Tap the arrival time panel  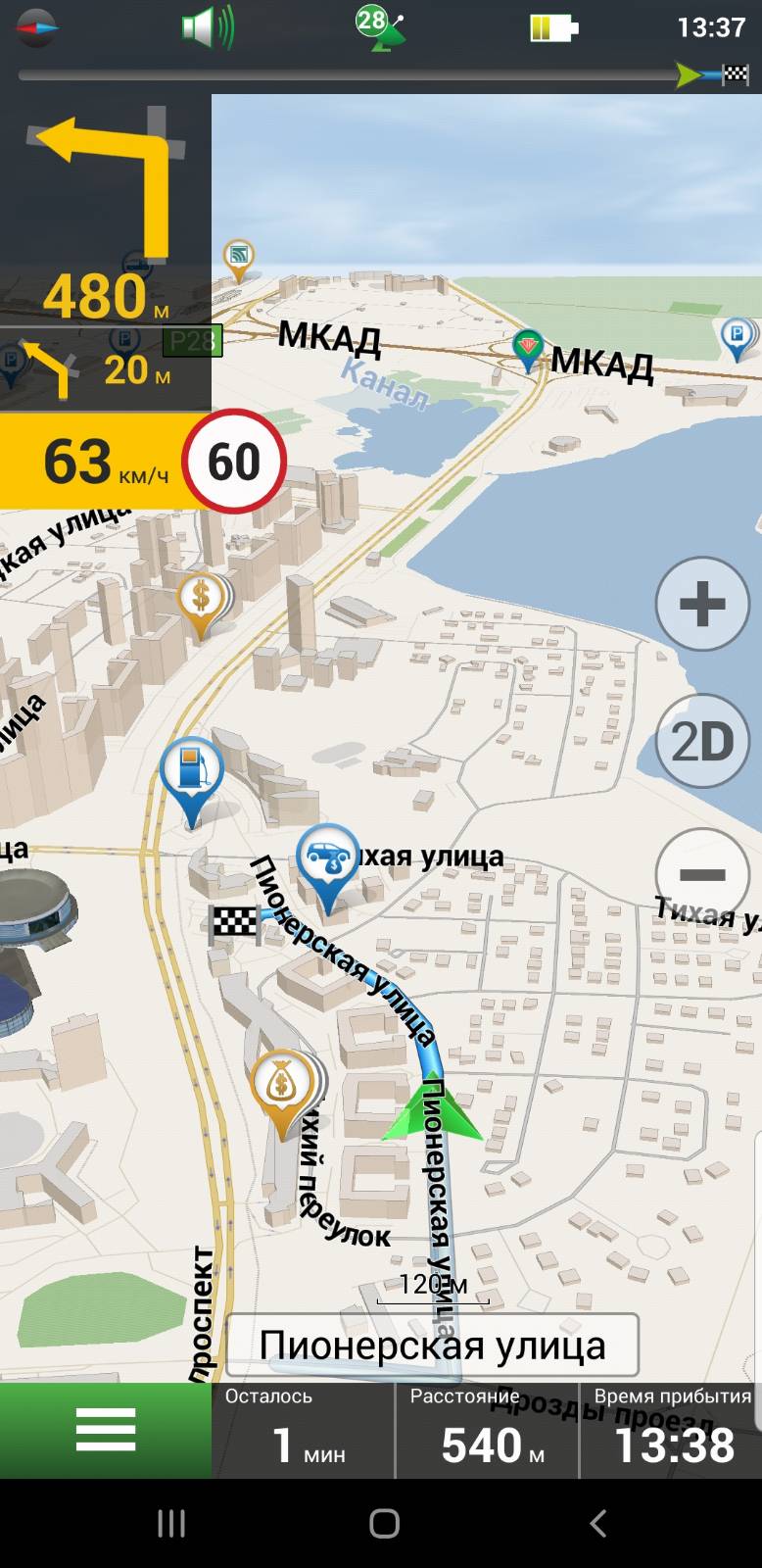click(x=671, y=1430)
